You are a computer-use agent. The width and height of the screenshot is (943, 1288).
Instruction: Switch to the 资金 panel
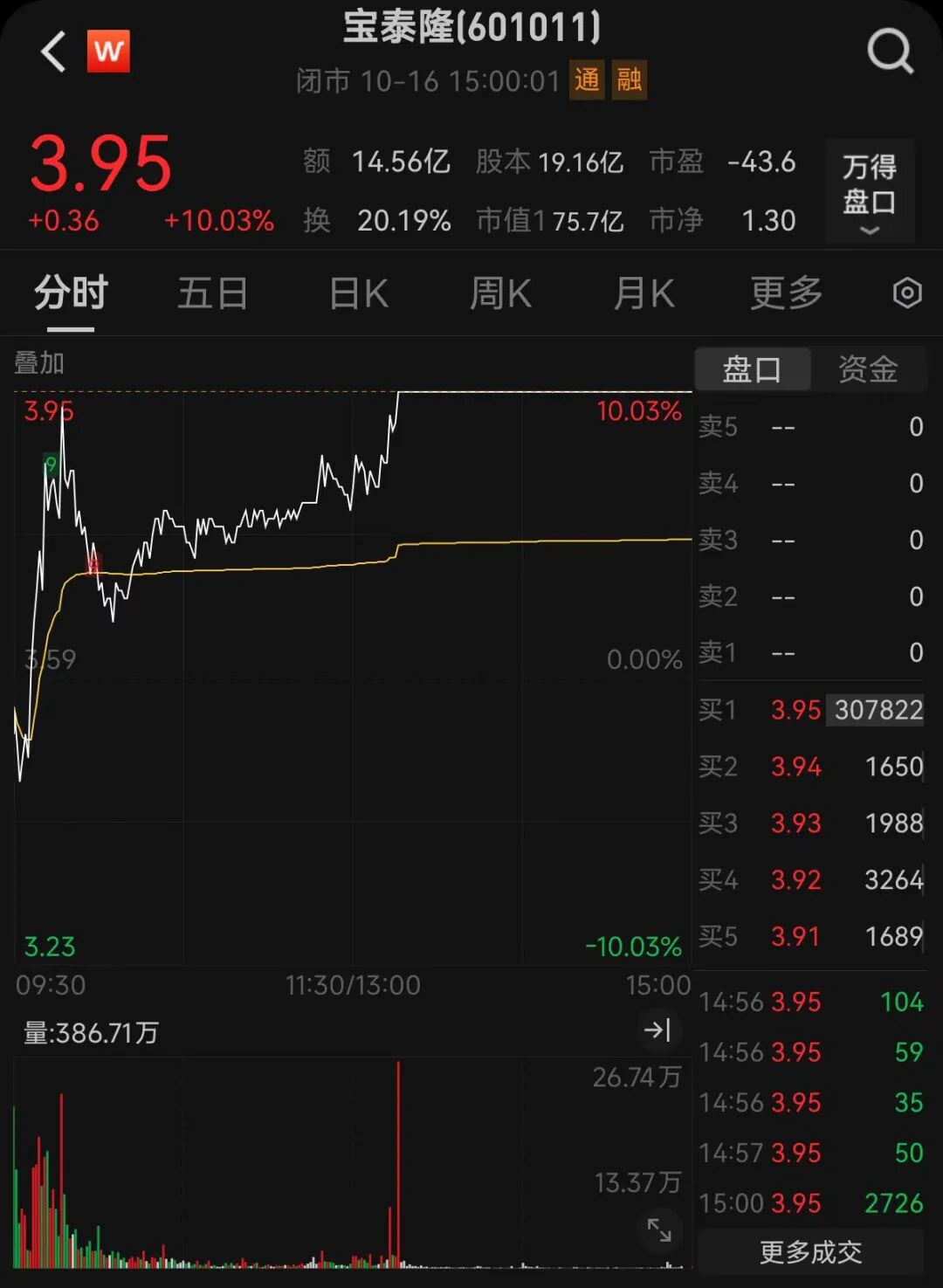(868, 369)
